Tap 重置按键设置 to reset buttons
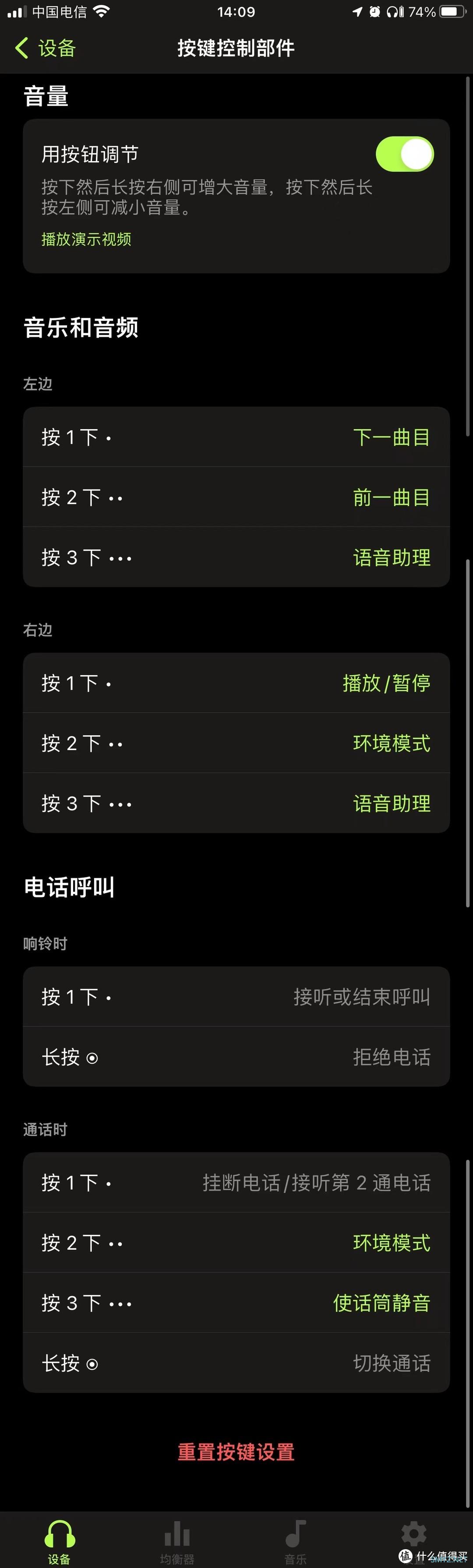The height and width of the screenshot is (1568, 473). [x=236, y=1452]
